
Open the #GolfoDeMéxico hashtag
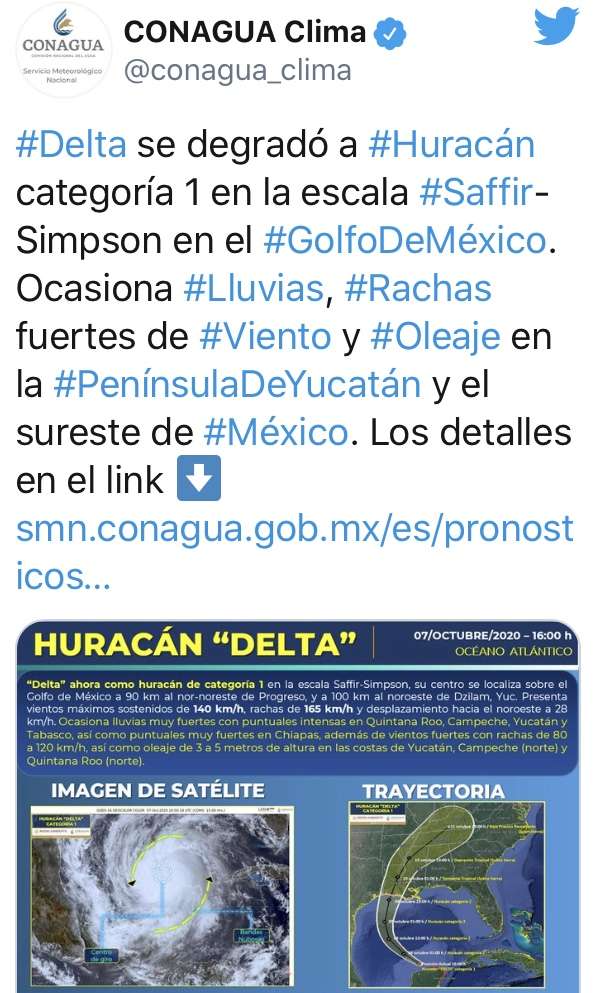(405, 241)
